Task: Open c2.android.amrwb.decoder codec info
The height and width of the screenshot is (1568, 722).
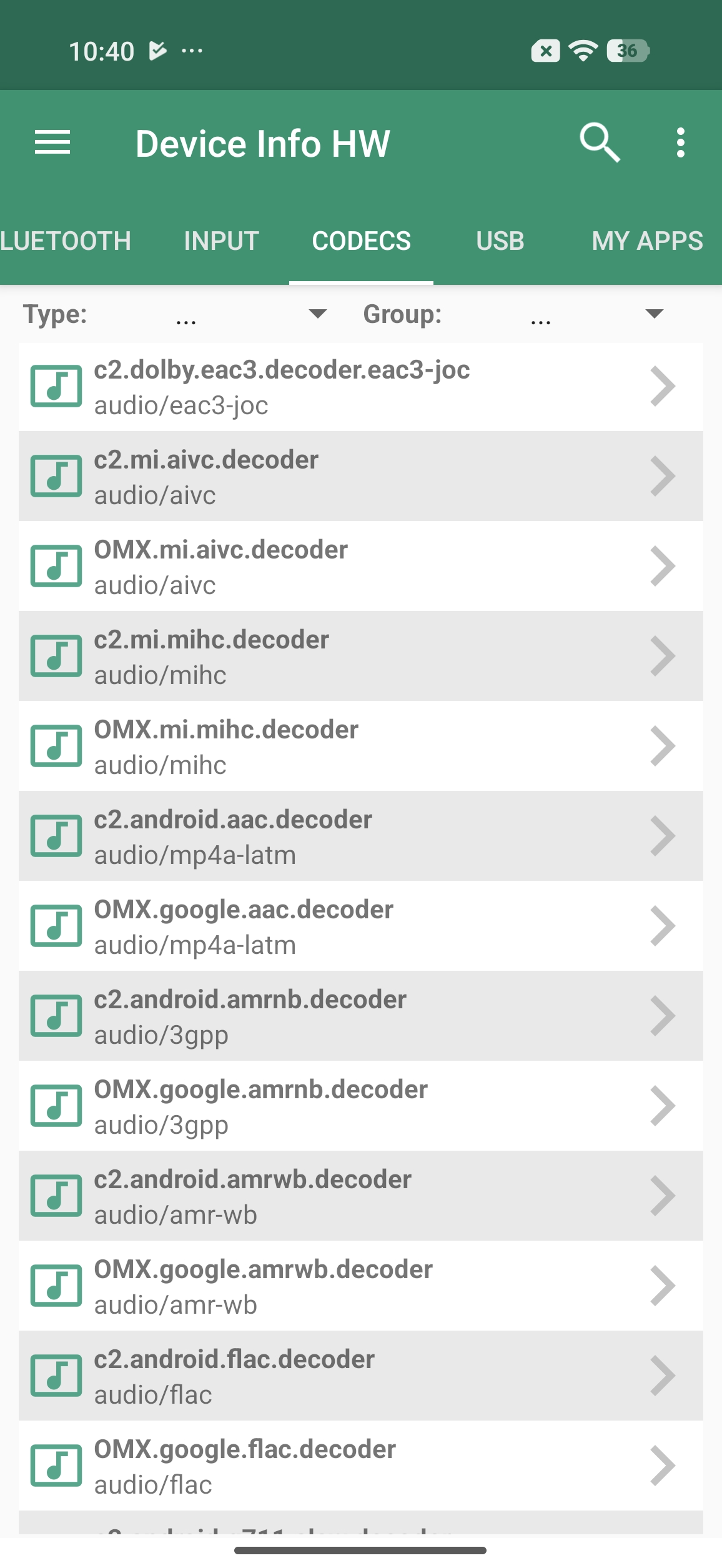Action: [360, 1196]
